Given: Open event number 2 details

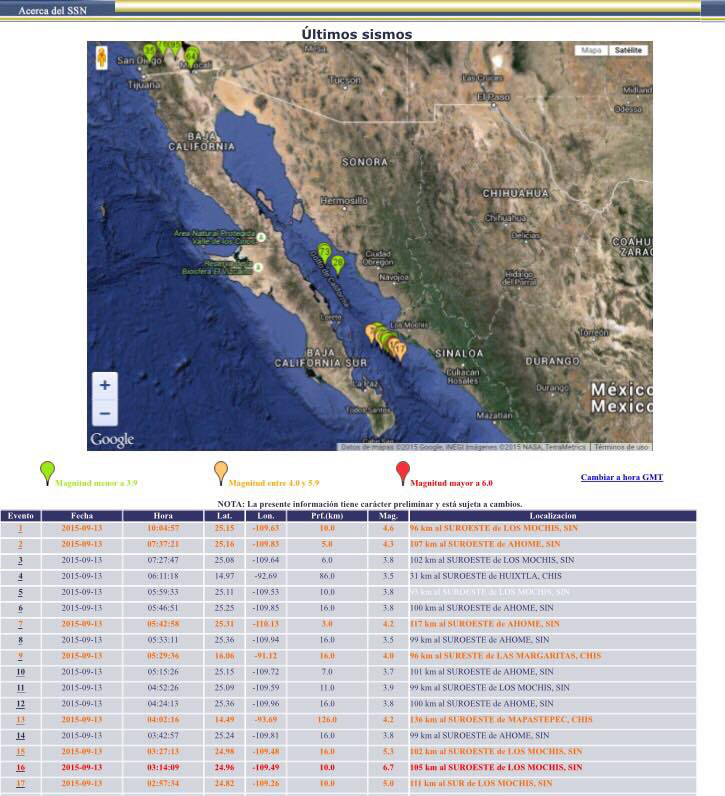Looking at the screenshot, I should click(x=20, y=544).
